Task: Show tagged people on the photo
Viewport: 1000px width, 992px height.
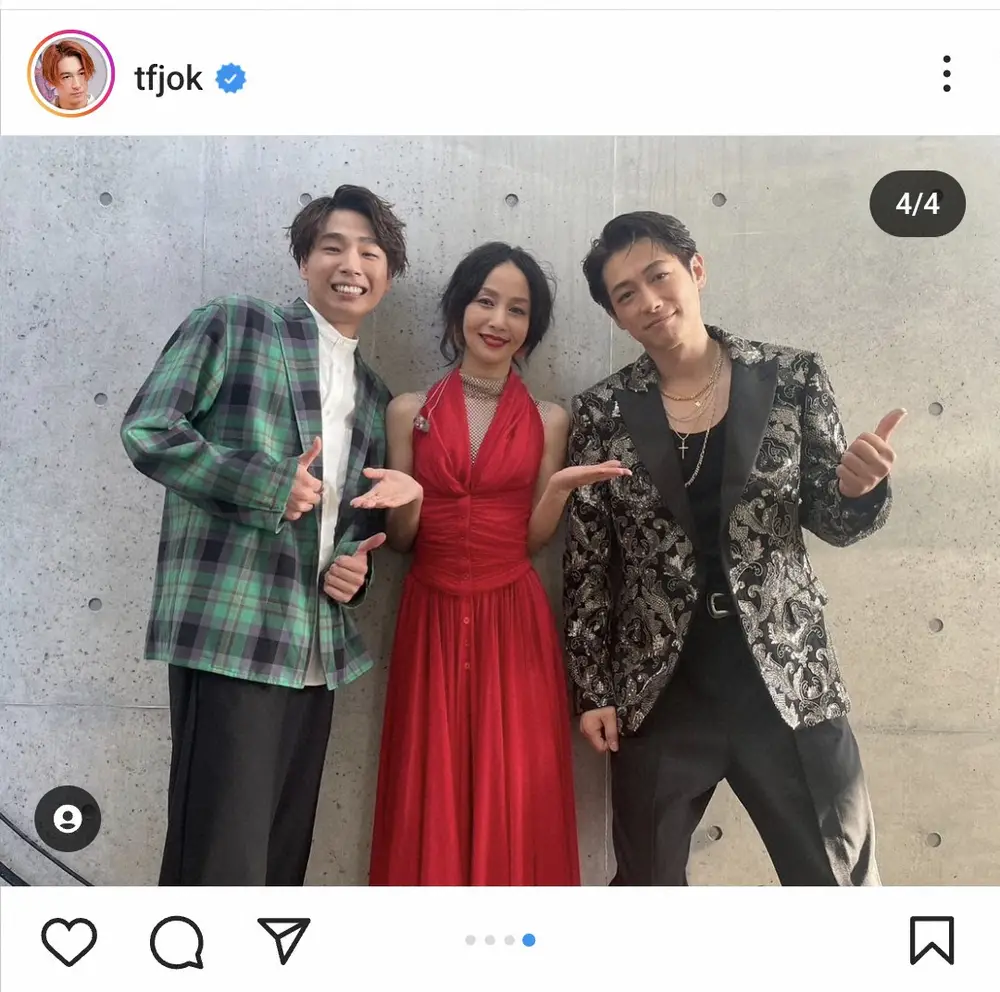Action: coord(67,819)
